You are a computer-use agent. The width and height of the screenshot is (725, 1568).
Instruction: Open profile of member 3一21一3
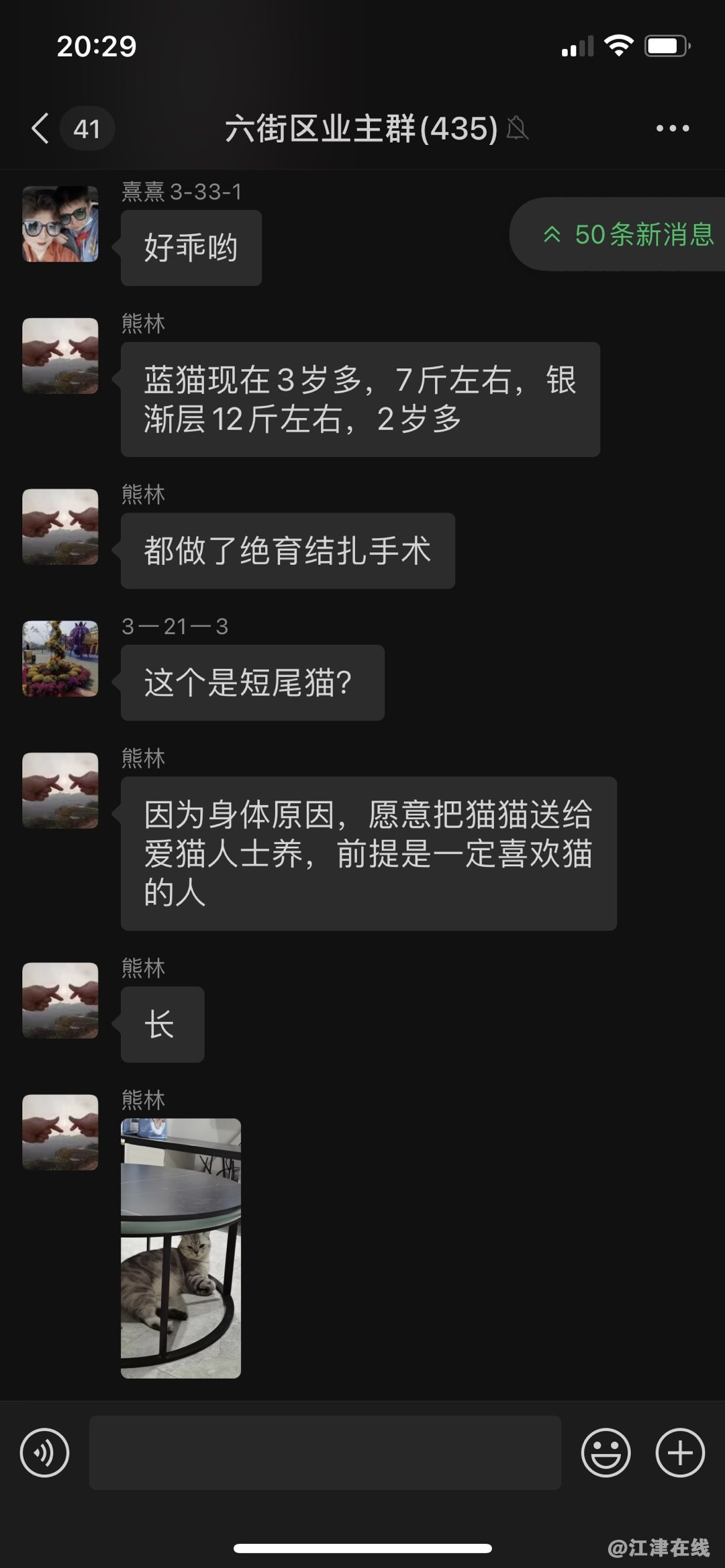(x=60, y=659)
